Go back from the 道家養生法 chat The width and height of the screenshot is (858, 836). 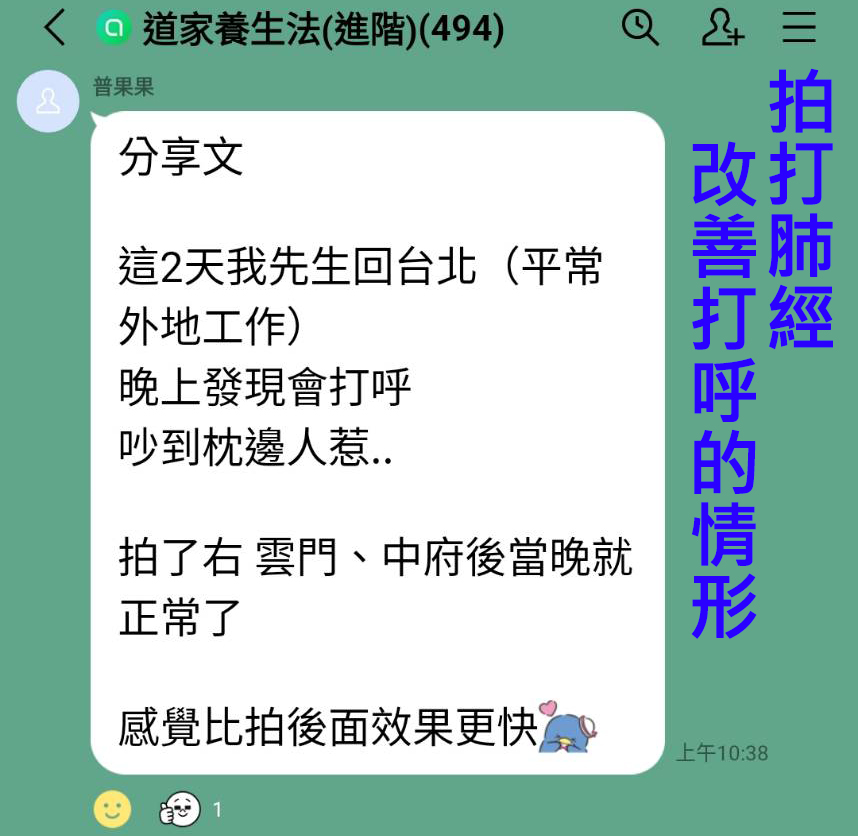pos(55,29)
